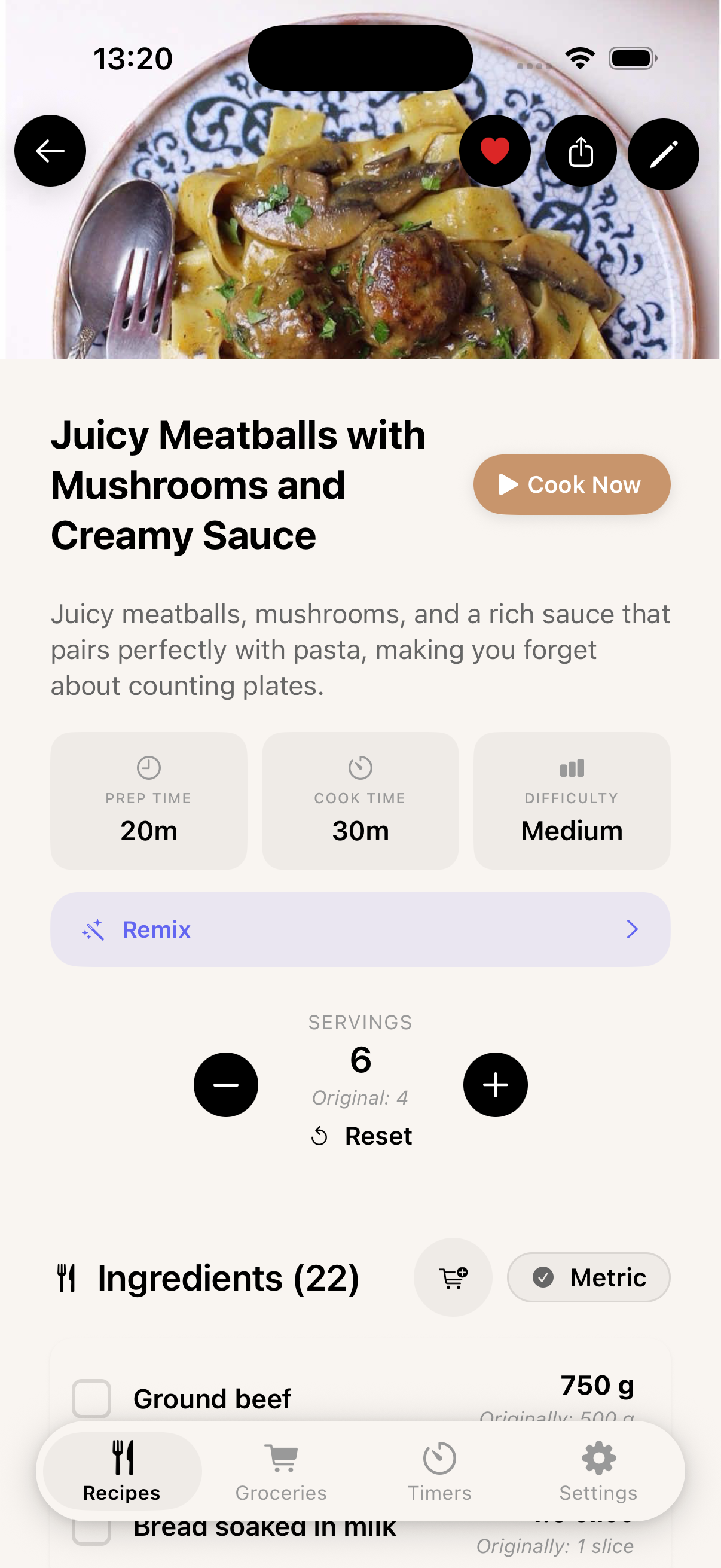
Task: Click the Prep Time clock icon
Action: coord(148,768)
